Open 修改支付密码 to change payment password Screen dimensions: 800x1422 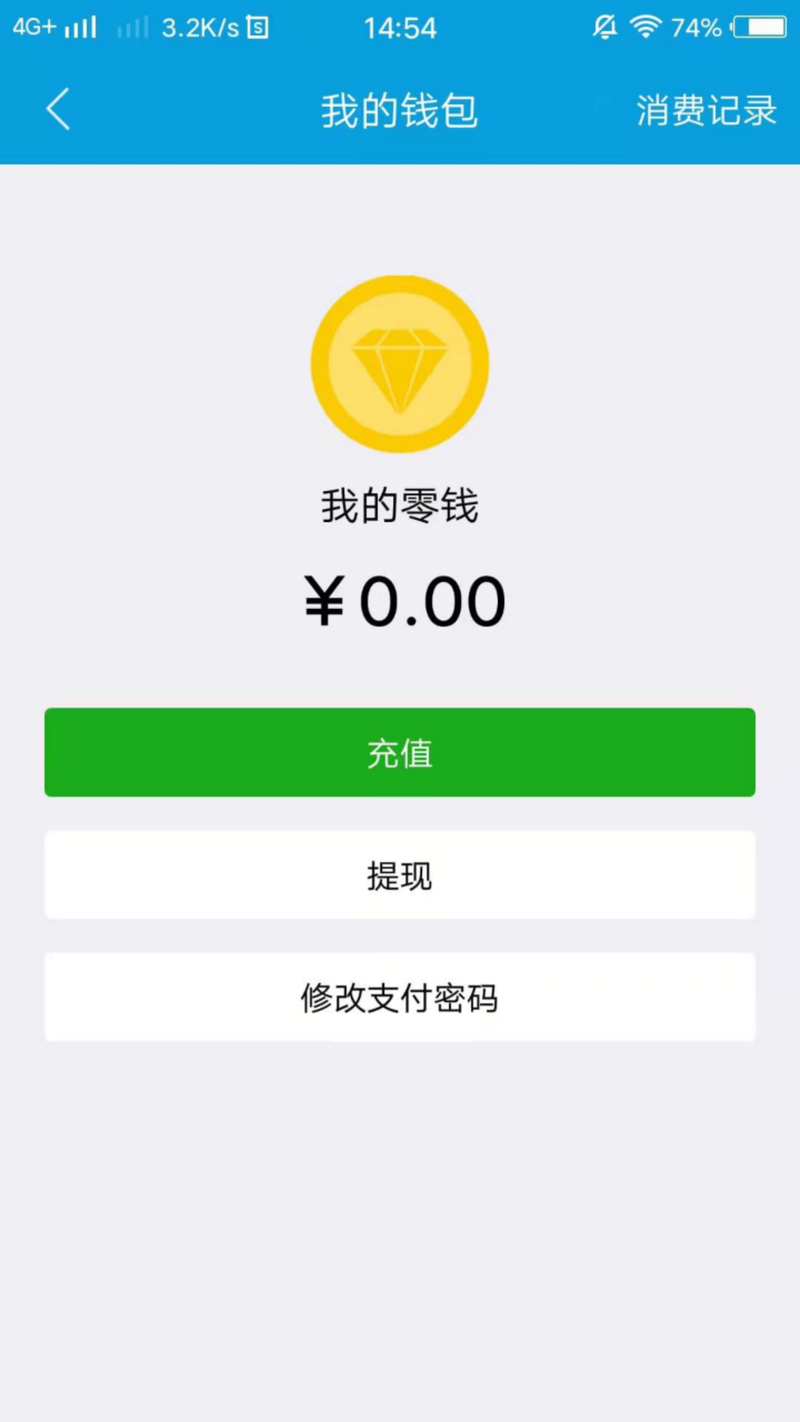tap(400, 997)
